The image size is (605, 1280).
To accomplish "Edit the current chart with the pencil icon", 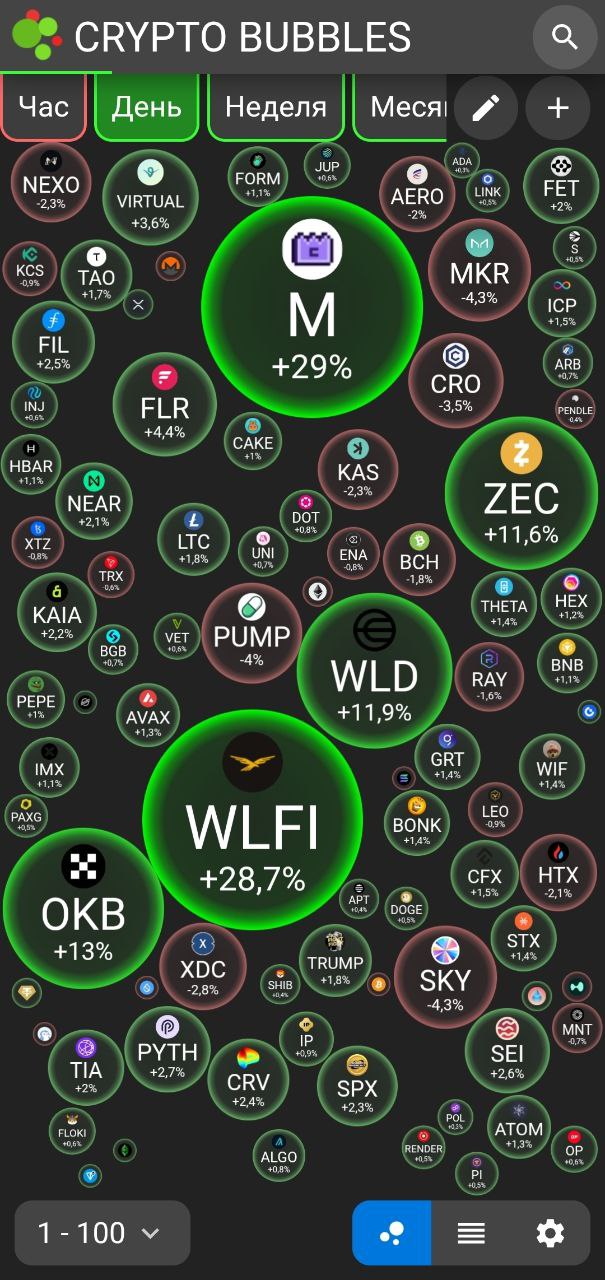I will (x=486, y=108).
